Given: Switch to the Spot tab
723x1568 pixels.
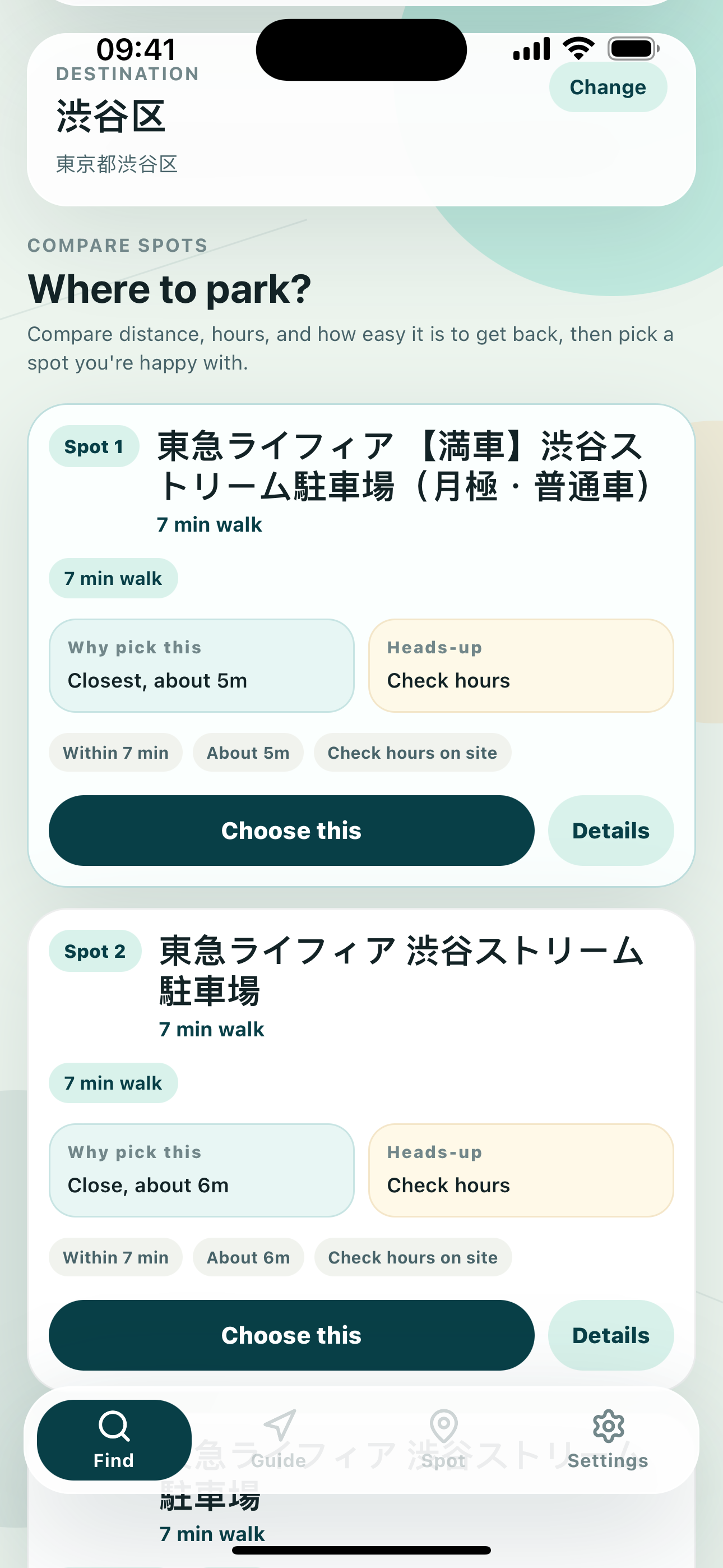Looking at the screenshot, I should (x=444, y=1440).
